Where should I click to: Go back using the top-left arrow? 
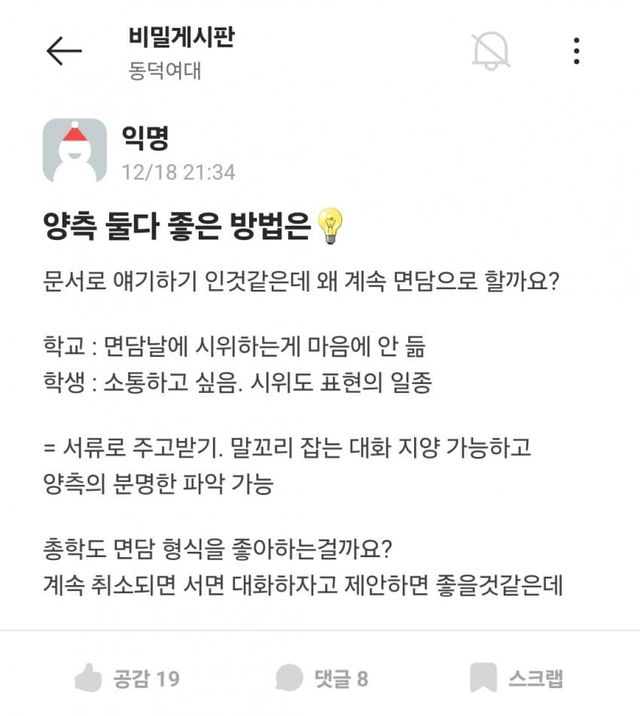pos(64,52)
